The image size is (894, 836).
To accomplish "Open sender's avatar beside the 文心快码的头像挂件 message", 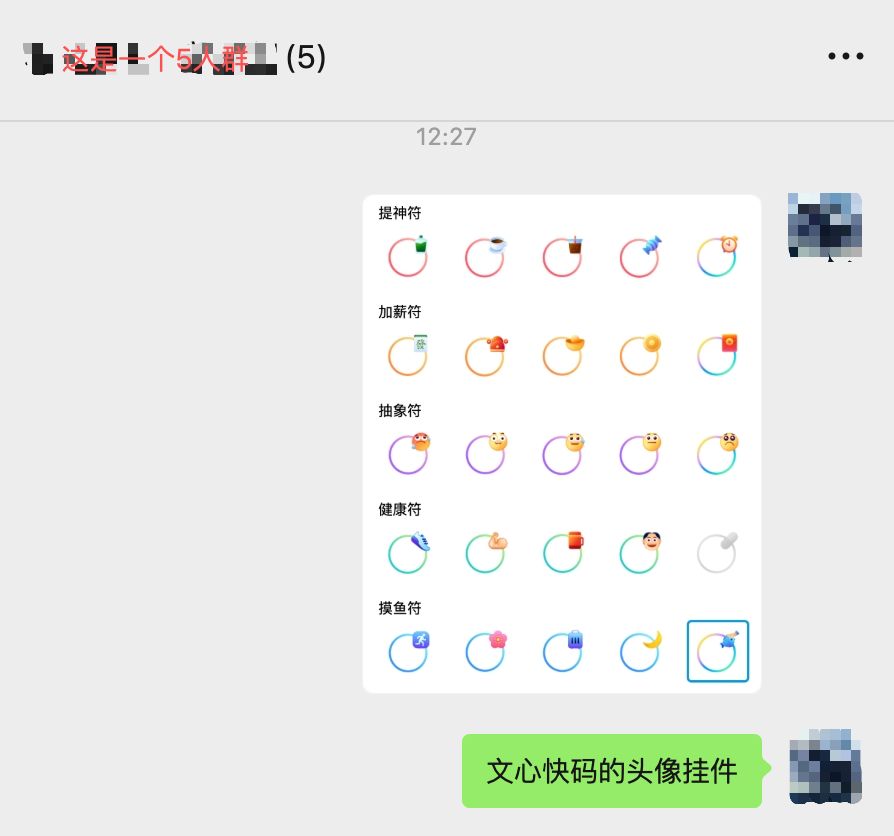I will point(825,766).
